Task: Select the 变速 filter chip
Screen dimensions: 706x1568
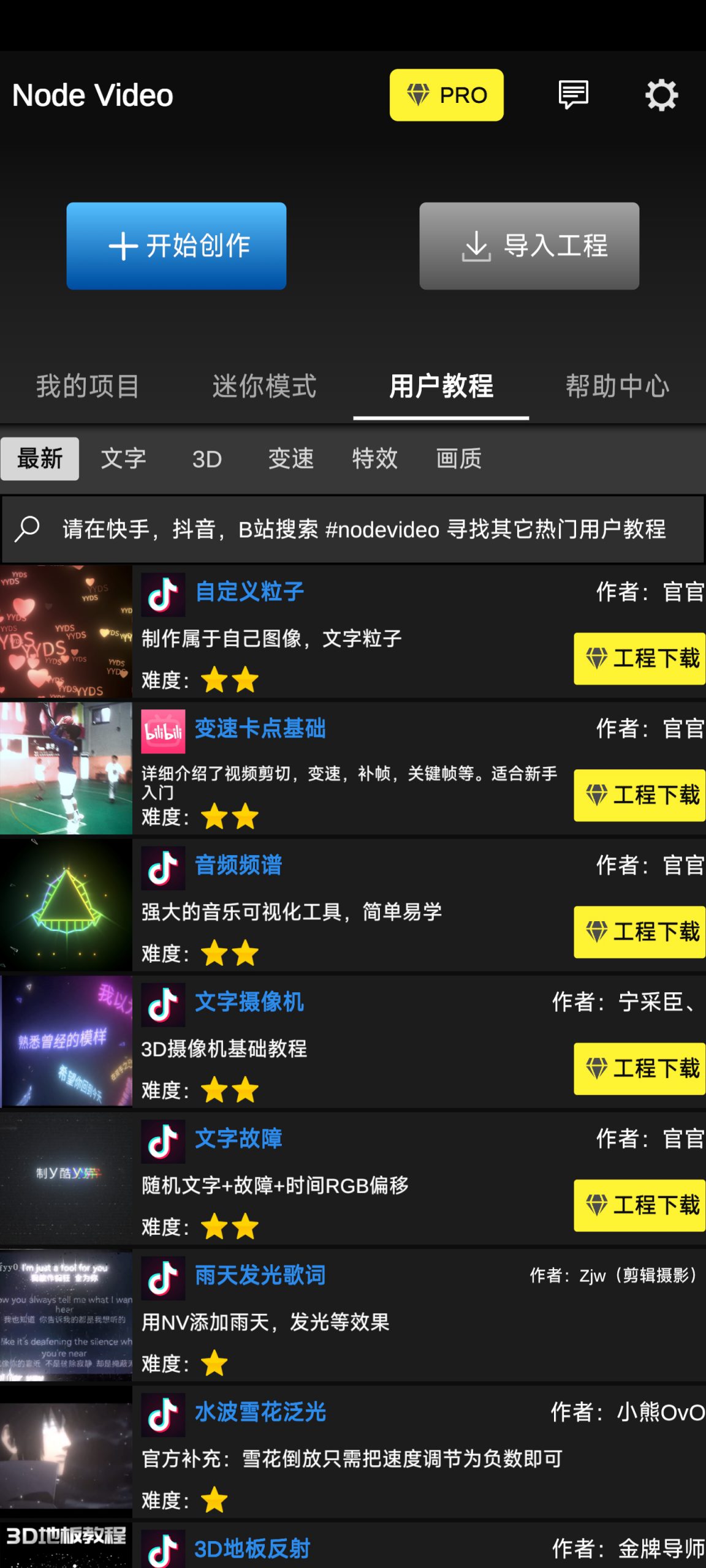Action: point(290,458)
